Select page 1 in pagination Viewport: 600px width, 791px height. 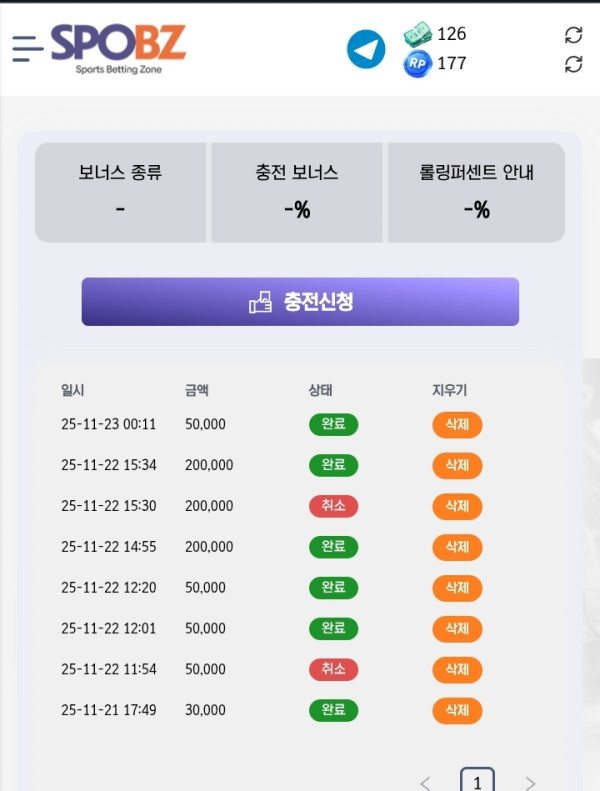click(477, 781)
